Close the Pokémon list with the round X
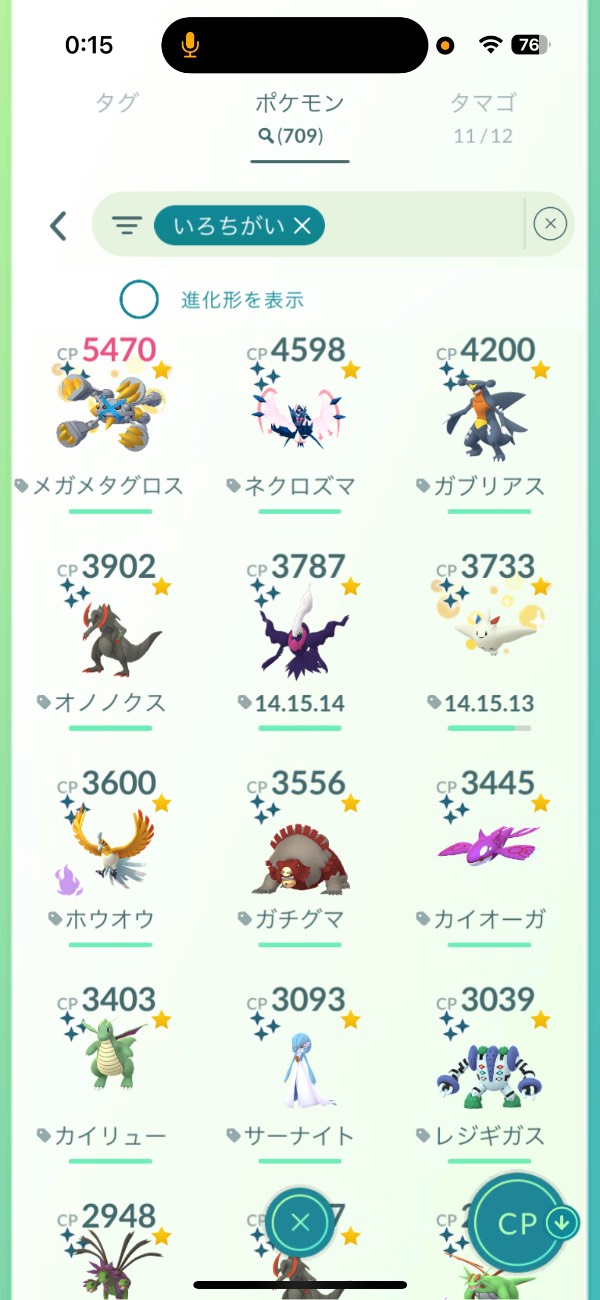600x1300 pixels. [300, 1221]
